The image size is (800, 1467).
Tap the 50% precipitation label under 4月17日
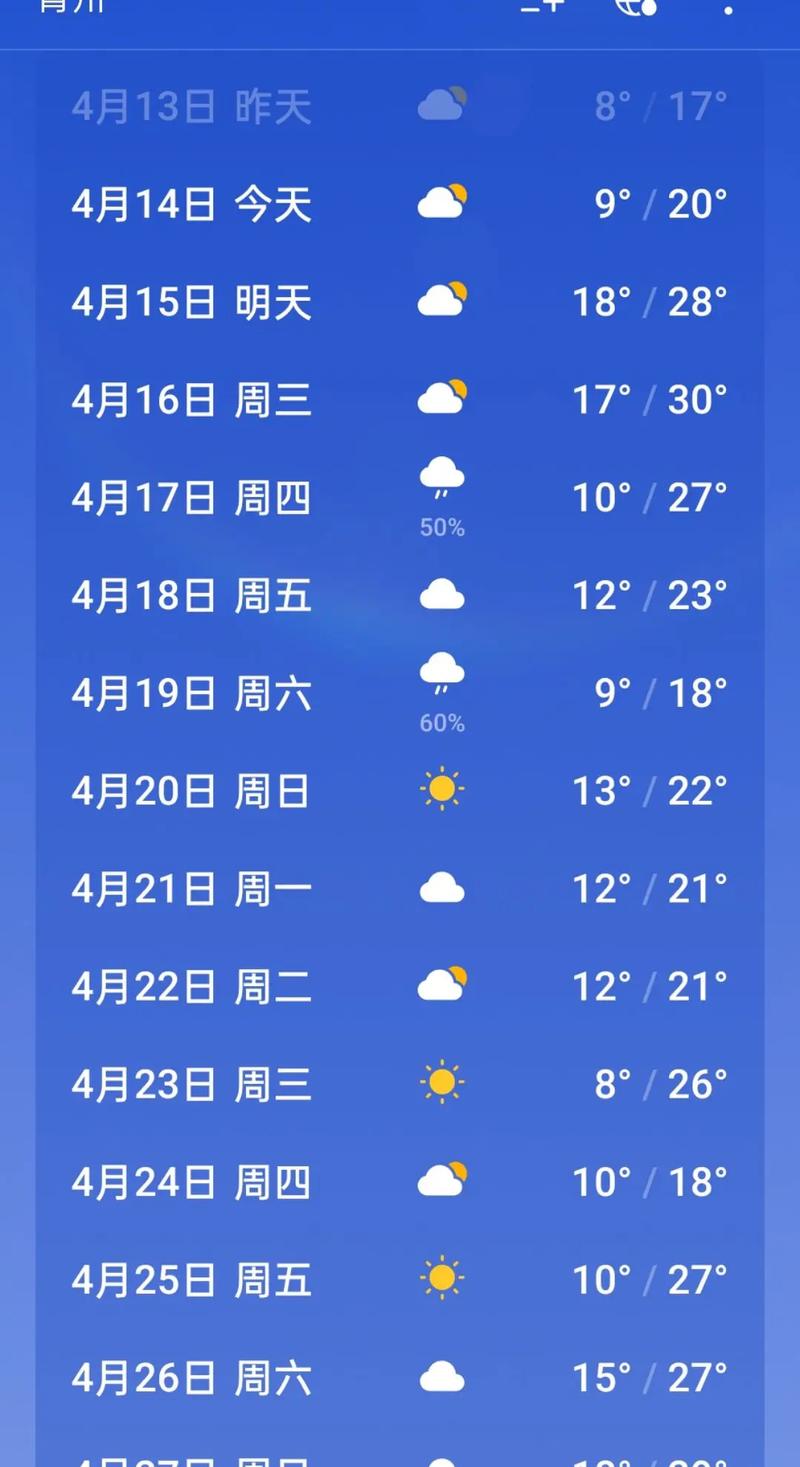(x=441, y=527)
